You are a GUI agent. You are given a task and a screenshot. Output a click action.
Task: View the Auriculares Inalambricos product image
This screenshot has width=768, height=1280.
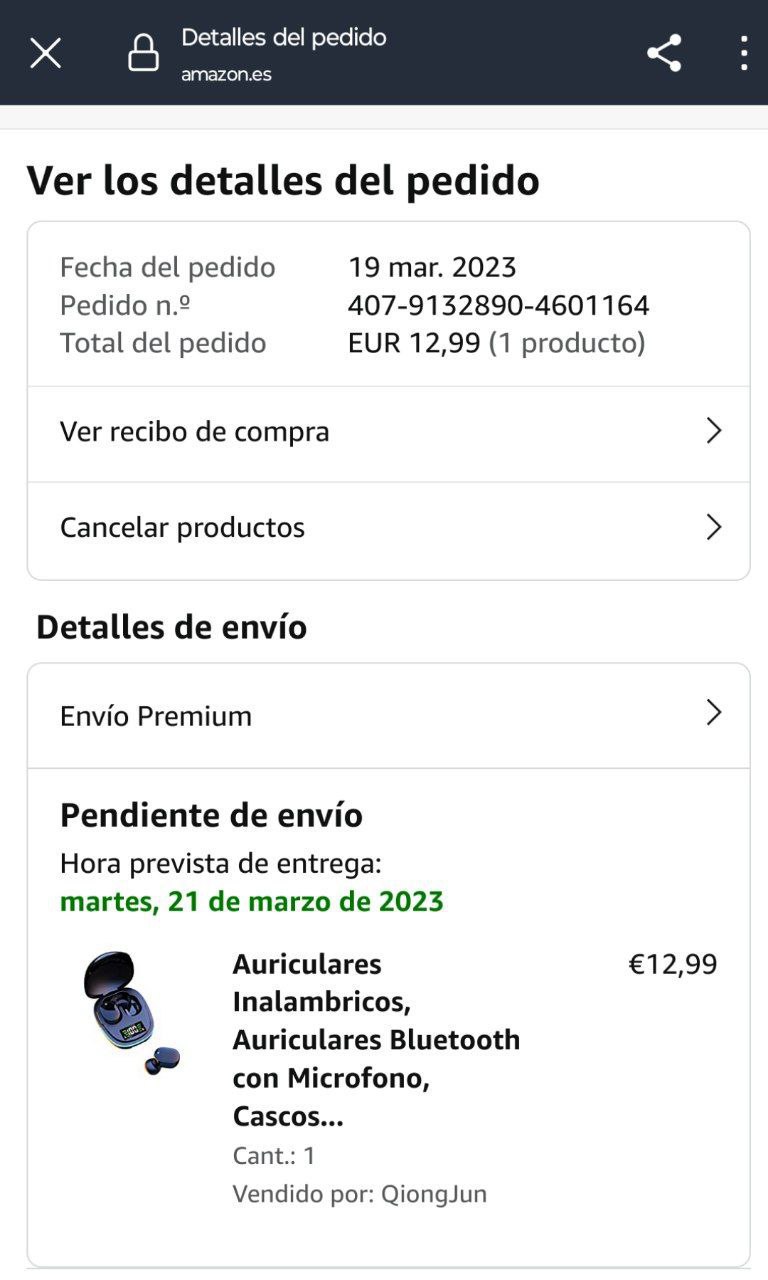coord(131,1012)
